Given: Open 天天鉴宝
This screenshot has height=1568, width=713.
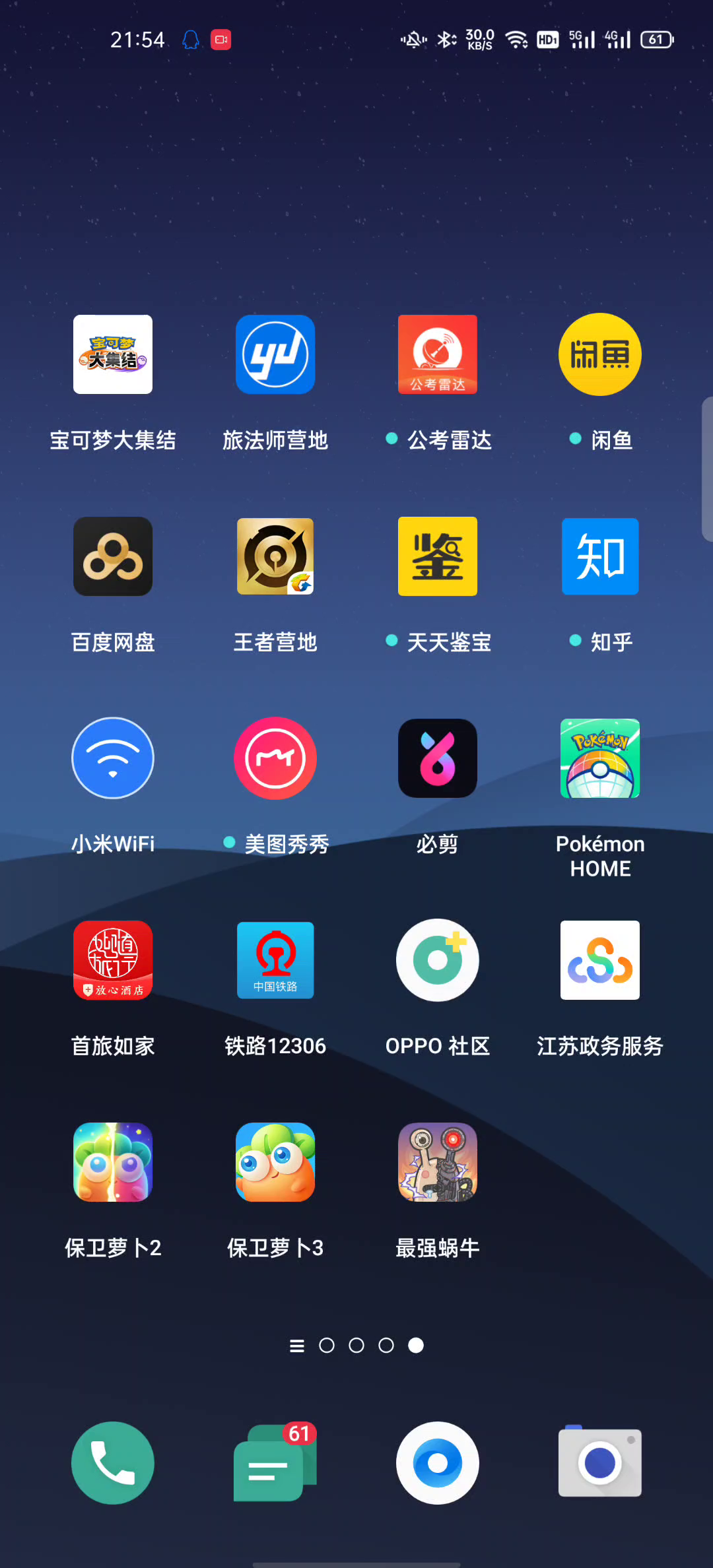Looking at the screenshot, I should point(438,556).
